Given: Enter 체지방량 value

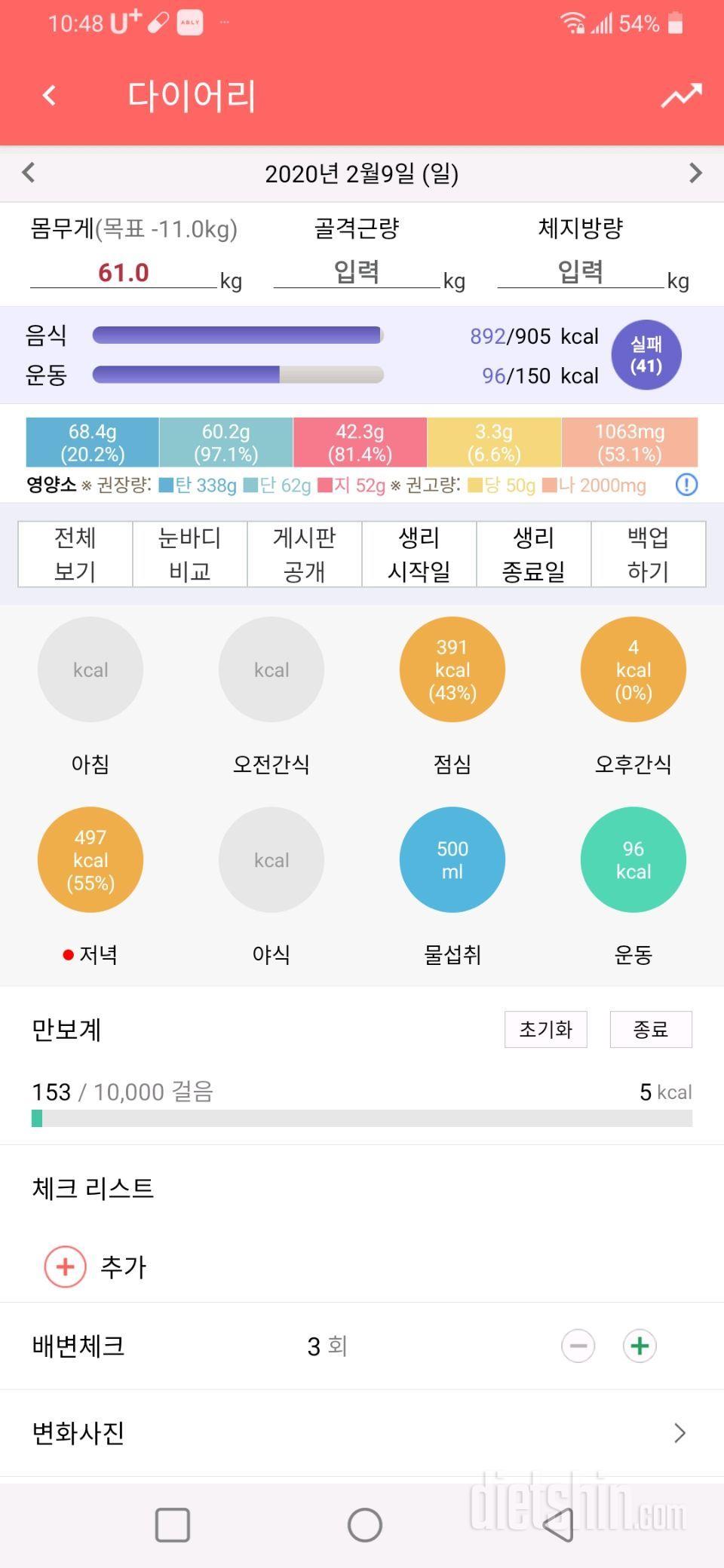Looking at the screenshot, I should click(581, 271).
